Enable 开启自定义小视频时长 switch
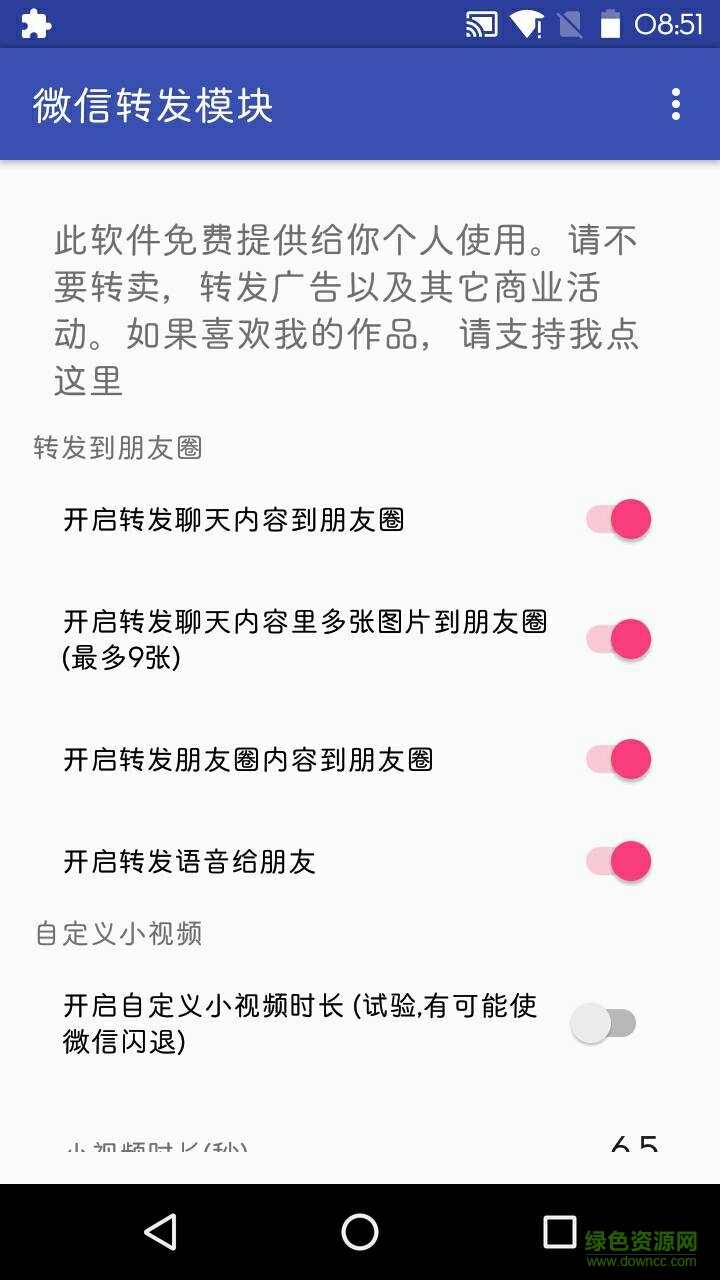 click(604, 1021)
